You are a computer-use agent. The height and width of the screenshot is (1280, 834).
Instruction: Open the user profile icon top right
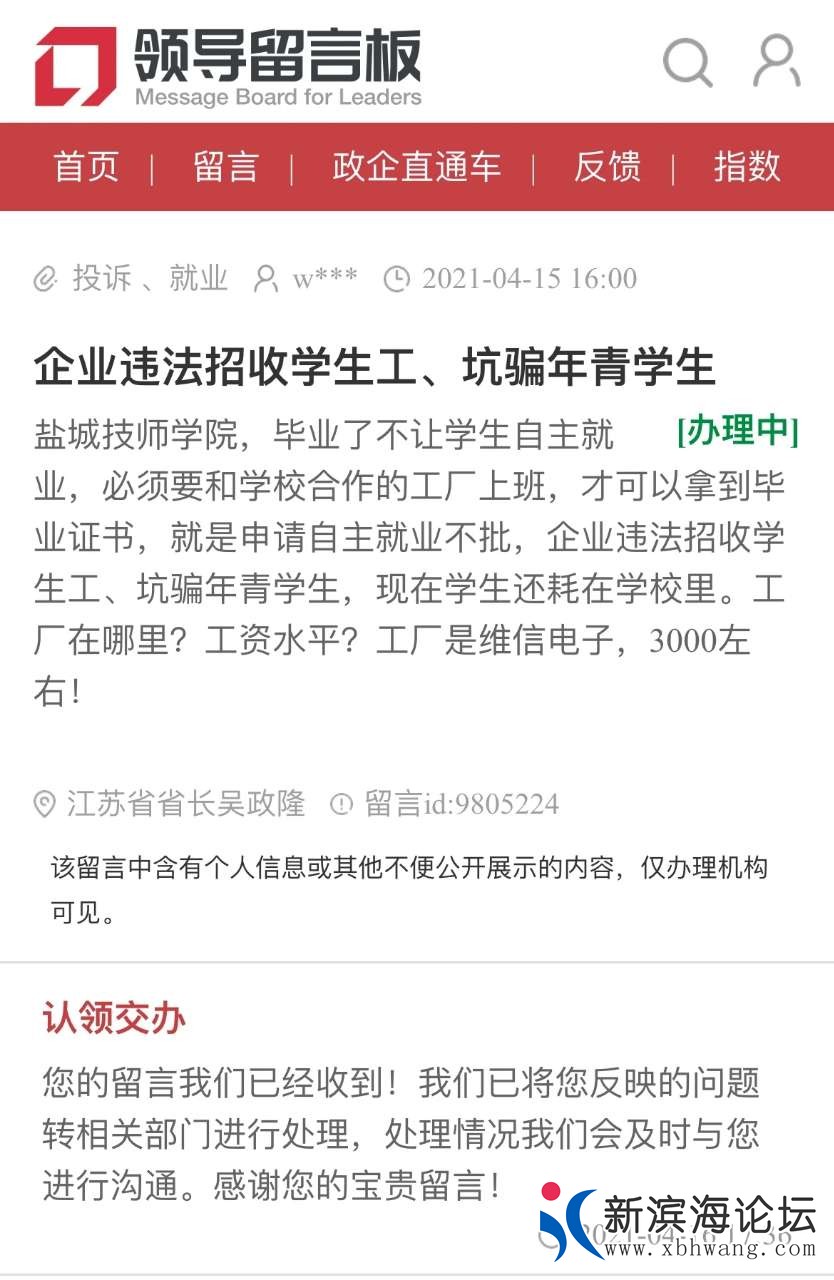click(x=775, y=62)
